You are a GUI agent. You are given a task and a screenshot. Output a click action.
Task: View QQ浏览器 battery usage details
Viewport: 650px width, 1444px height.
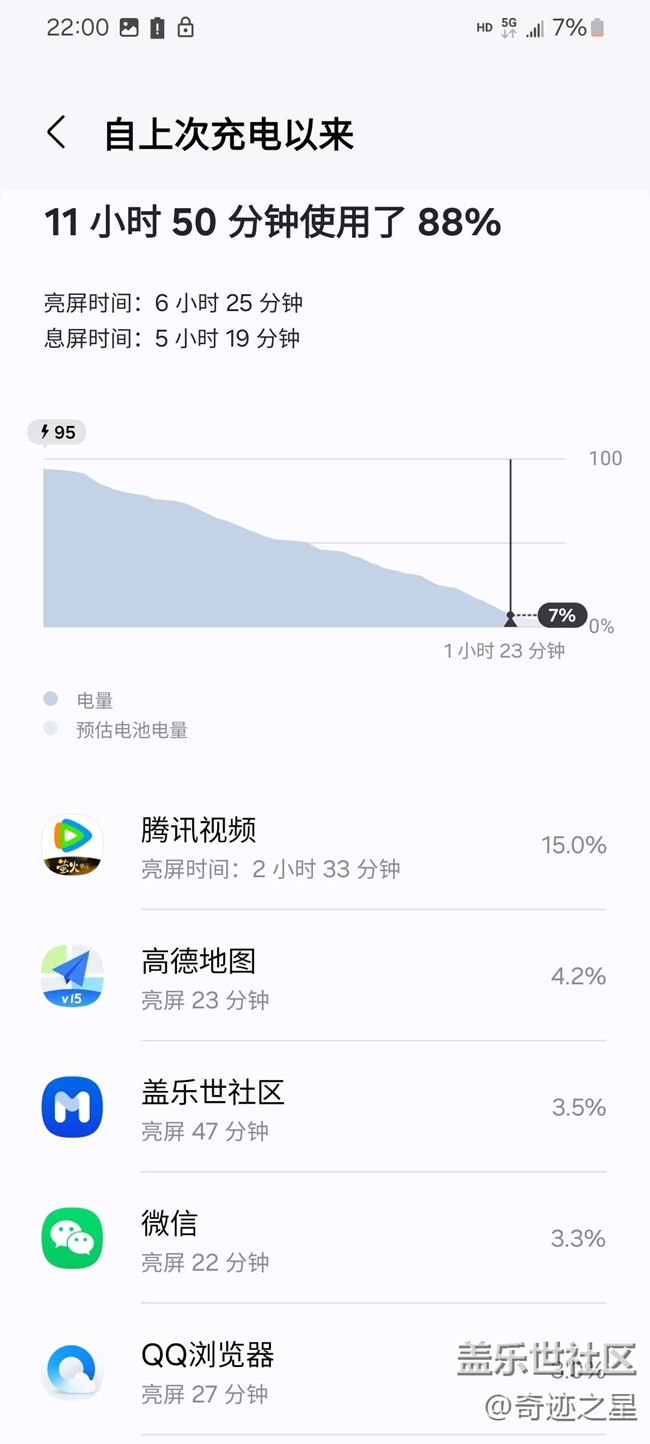coord(325,1370)
